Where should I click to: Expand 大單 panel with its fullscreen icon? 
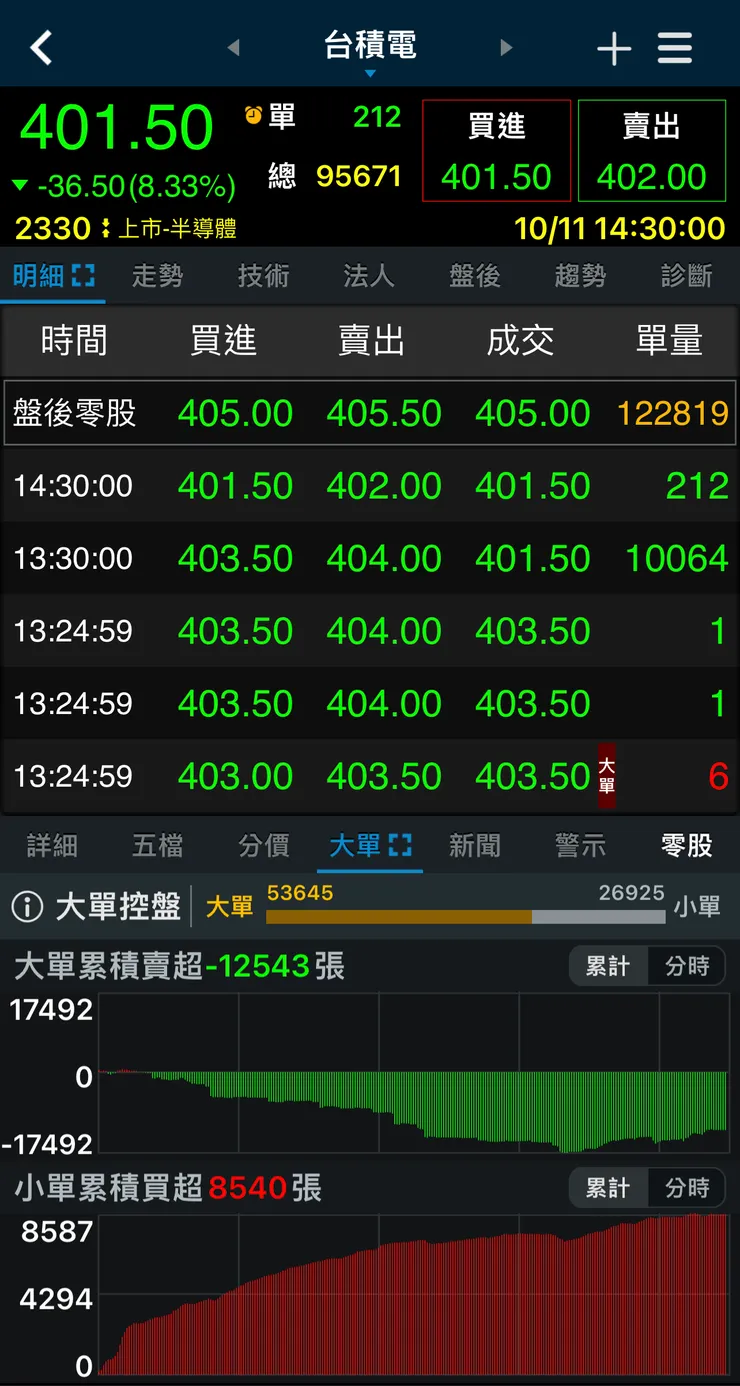404,845
